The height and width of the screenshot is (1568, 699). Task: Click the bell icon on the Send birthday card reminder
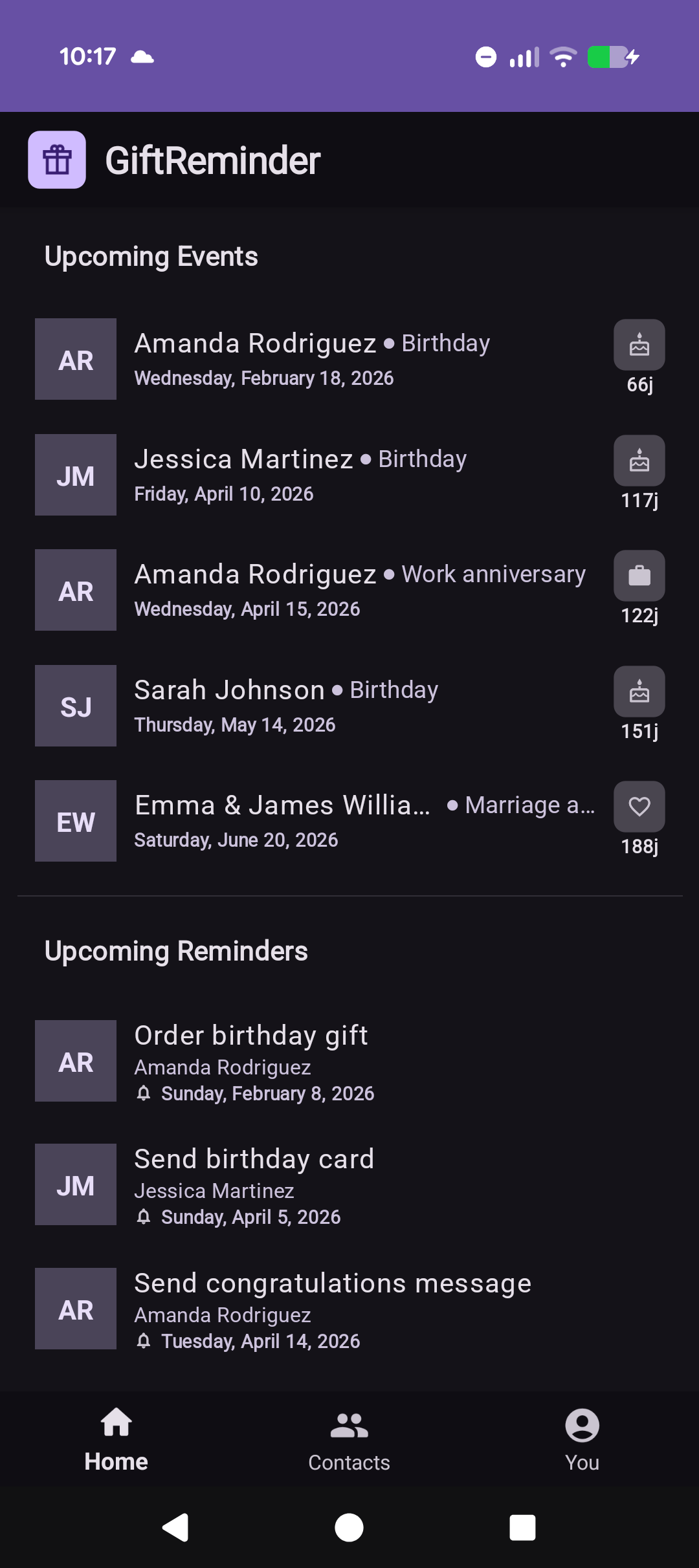[144, 1217]
